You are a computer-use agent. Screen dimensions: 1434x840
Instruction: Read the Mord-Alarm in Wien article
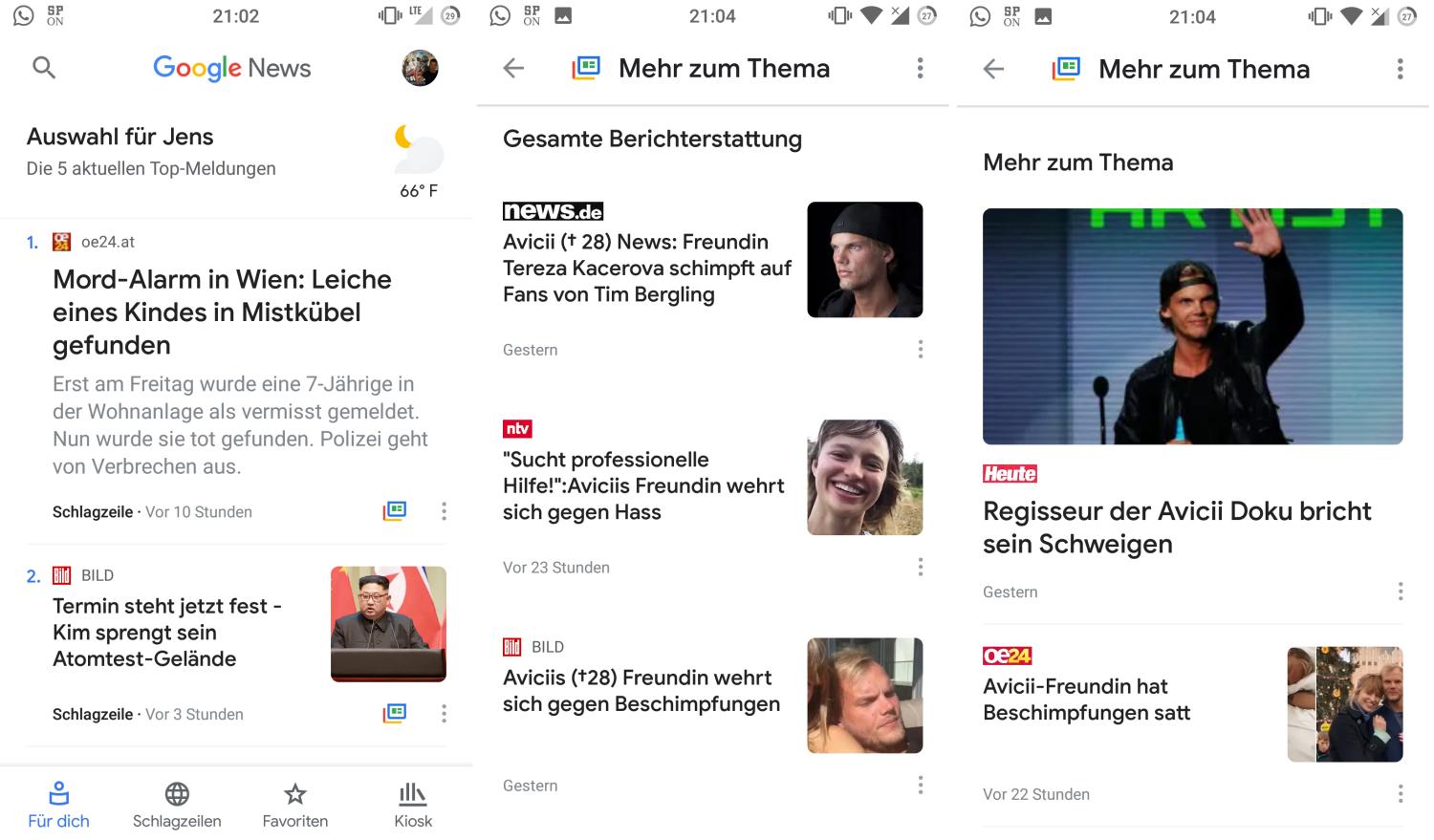coord(222,312)
